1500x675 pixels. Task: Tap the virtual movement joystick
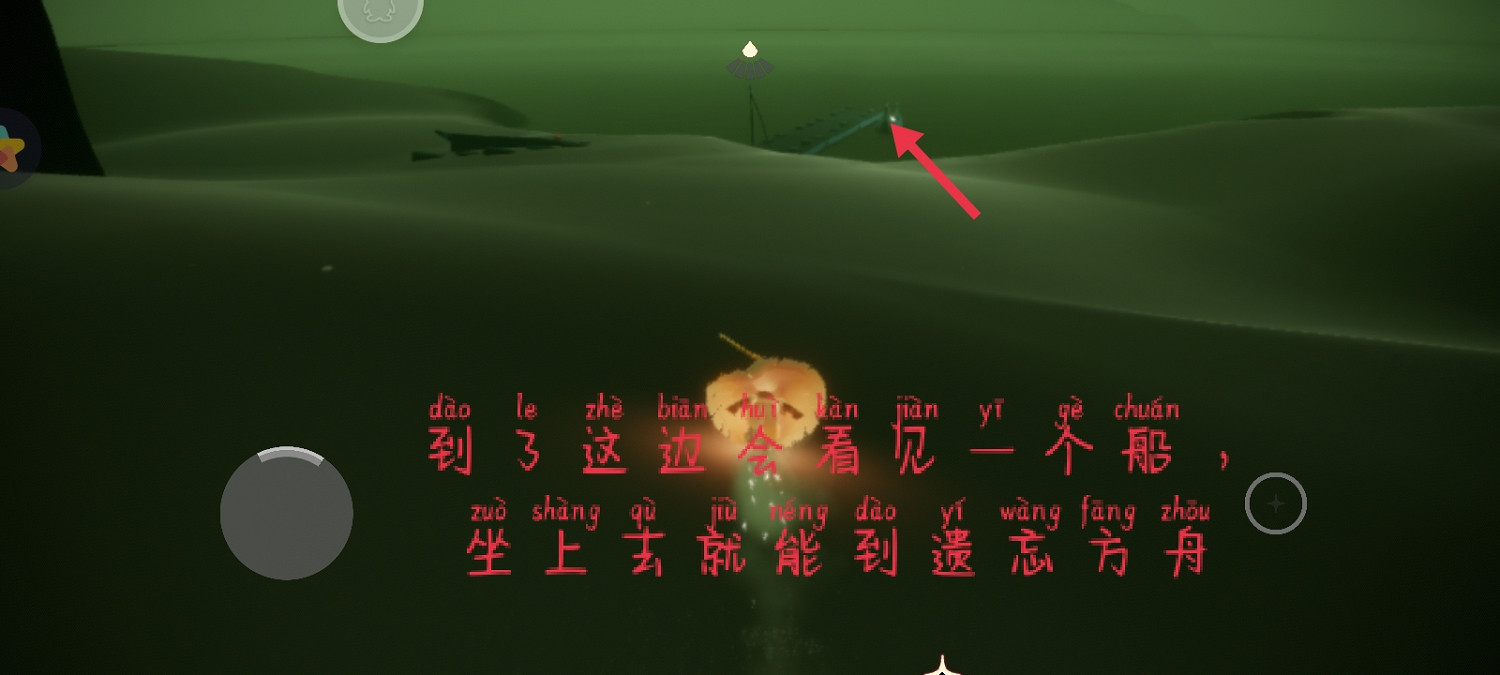(286, 513)
